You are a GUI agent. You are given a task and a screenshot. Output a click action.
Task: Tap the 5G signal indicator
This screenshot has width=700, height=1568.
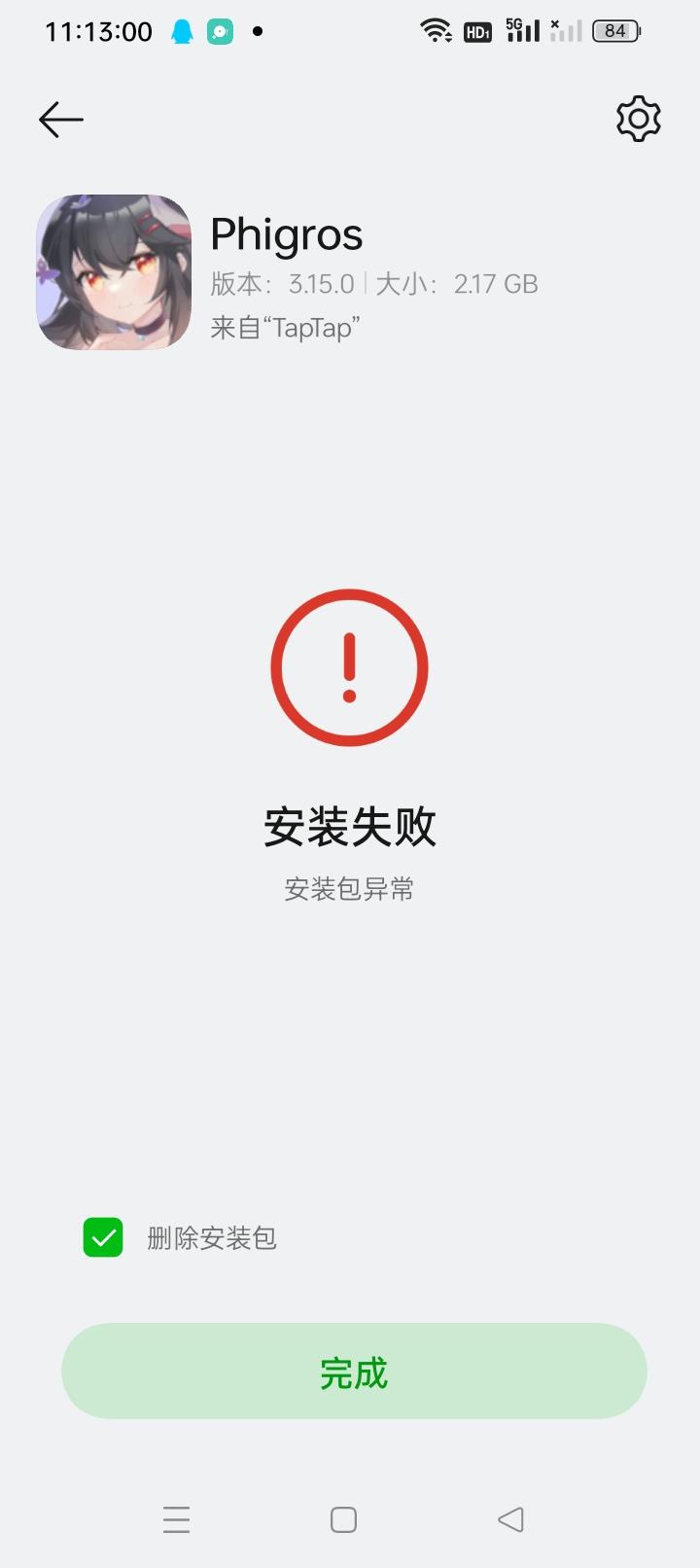520,30
